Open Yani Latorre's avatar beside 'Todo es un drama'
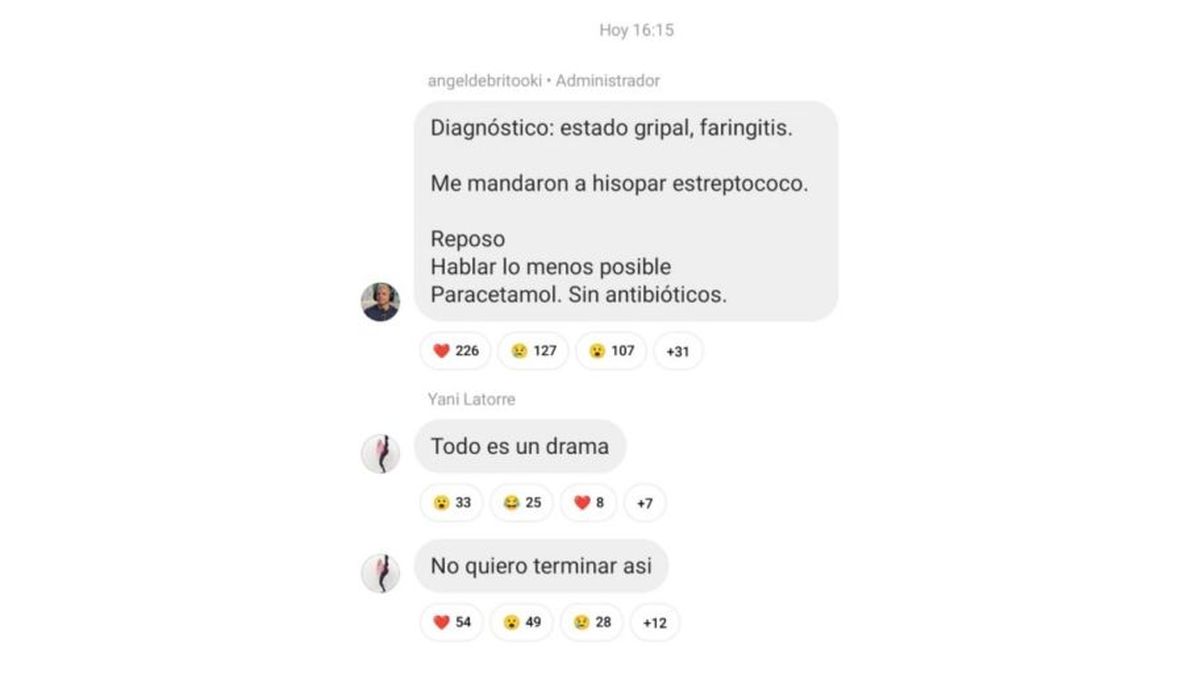1200x675 pixels. click(380, 454)
